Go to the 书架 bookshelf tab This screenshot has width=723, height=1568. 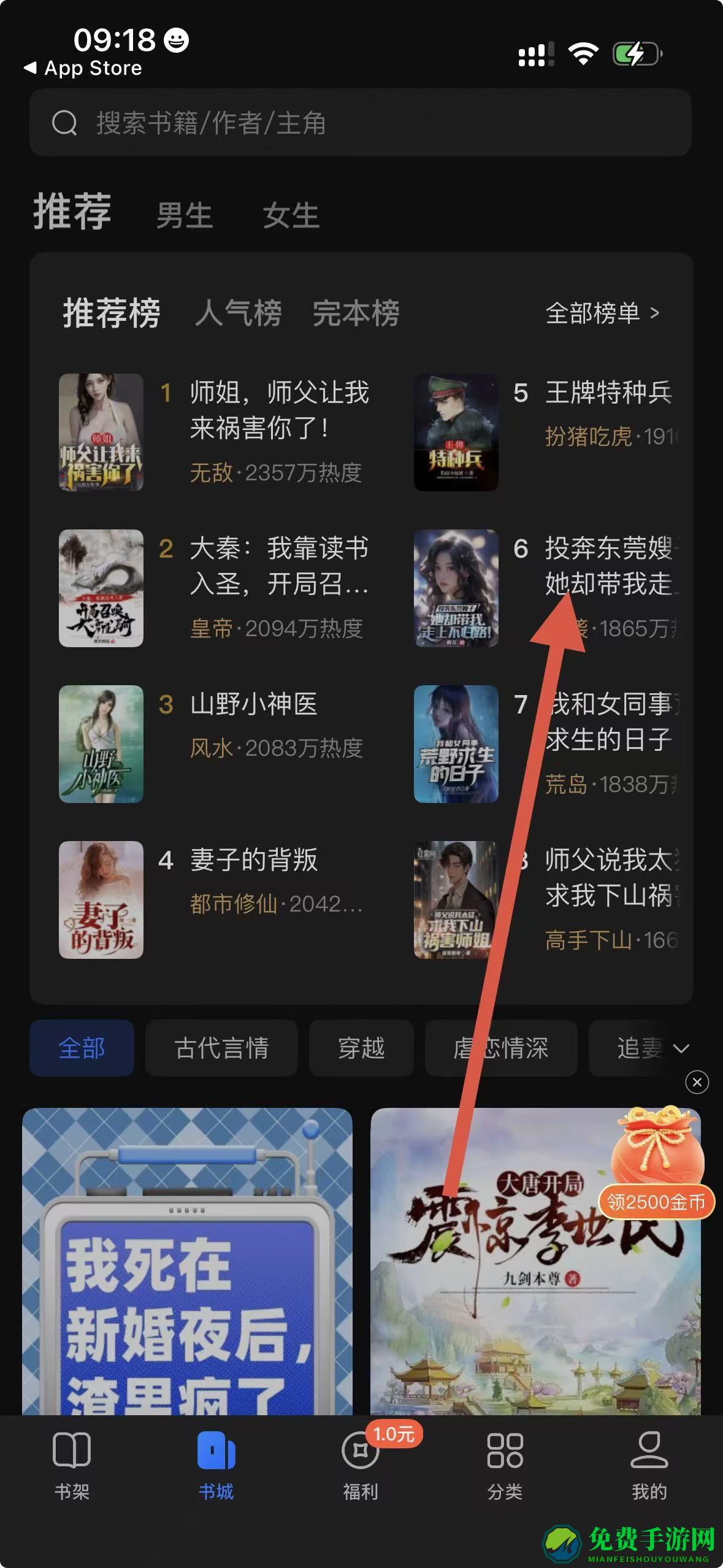pos(72,1466)
